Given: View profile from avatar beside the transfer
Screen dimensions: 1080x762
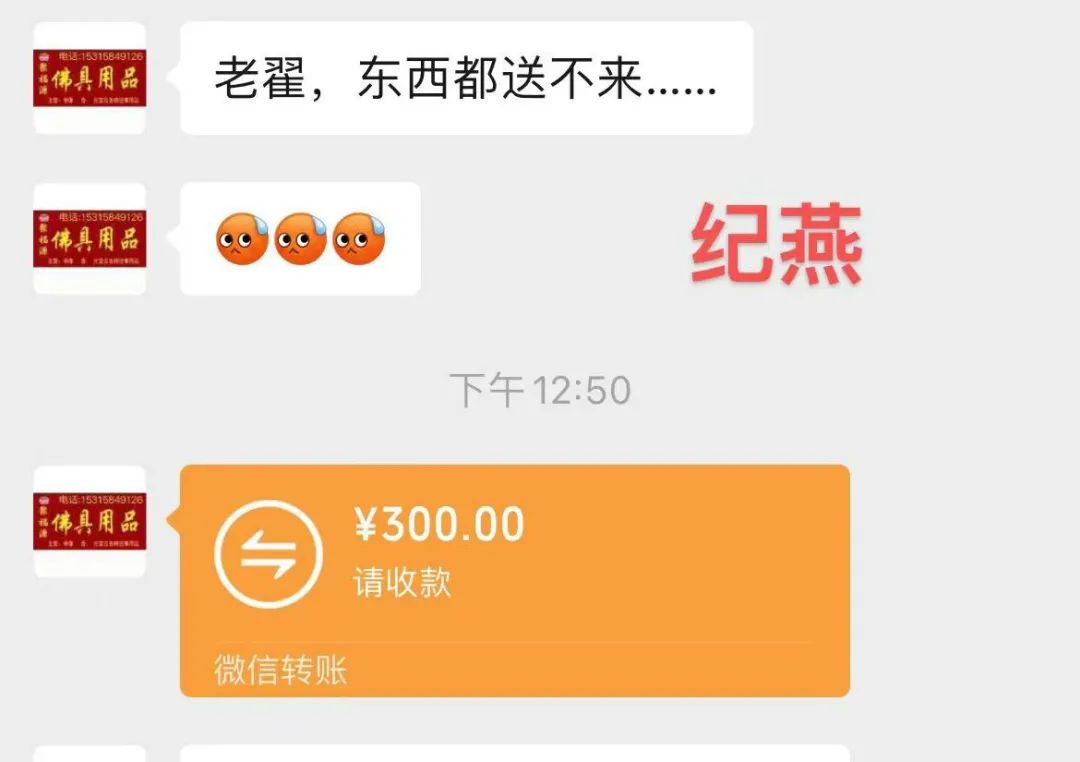Looking at the screenshot, I should 90,522.
